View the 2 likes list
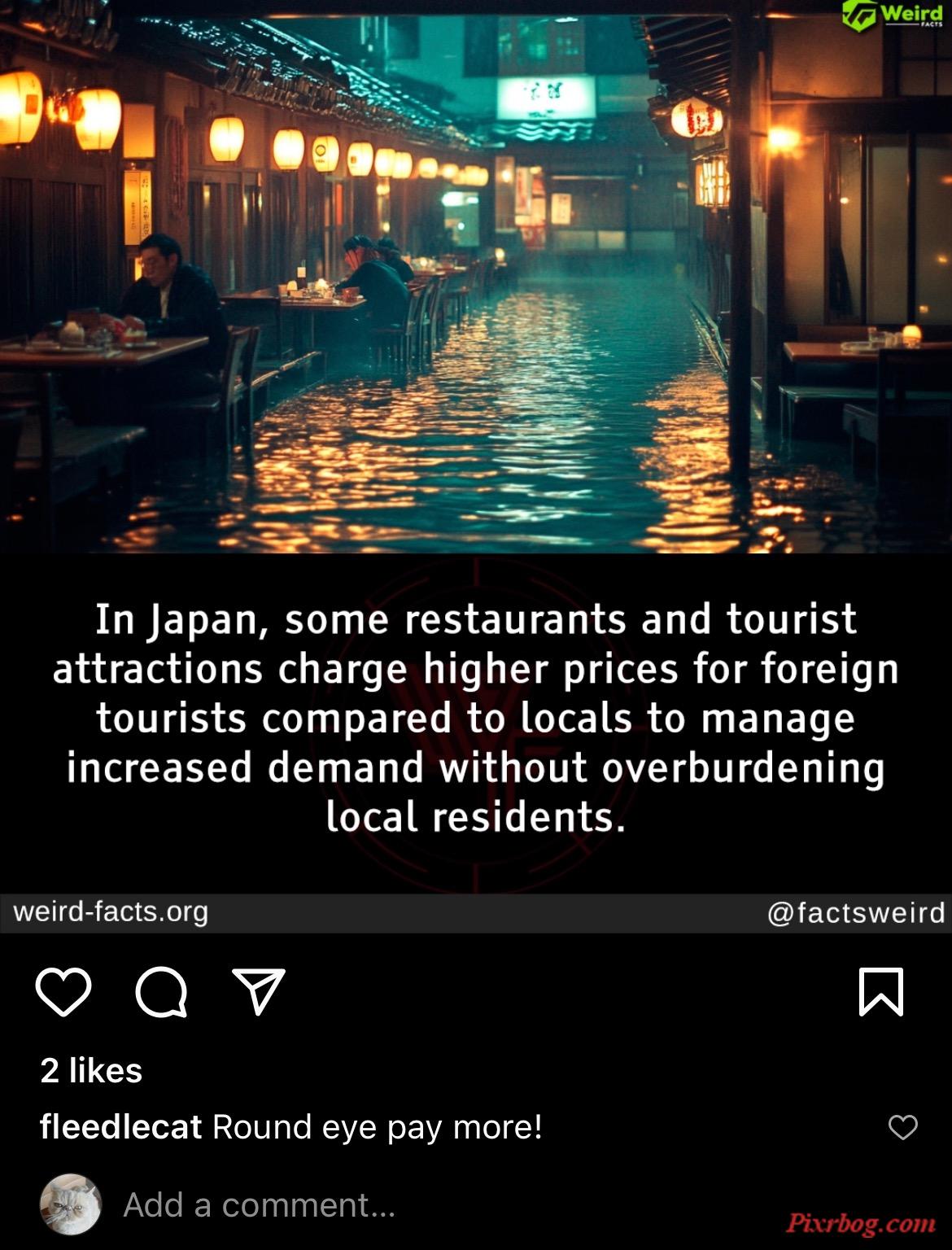The height and width of the screenshot is (1250, 952). point(91,1070)
